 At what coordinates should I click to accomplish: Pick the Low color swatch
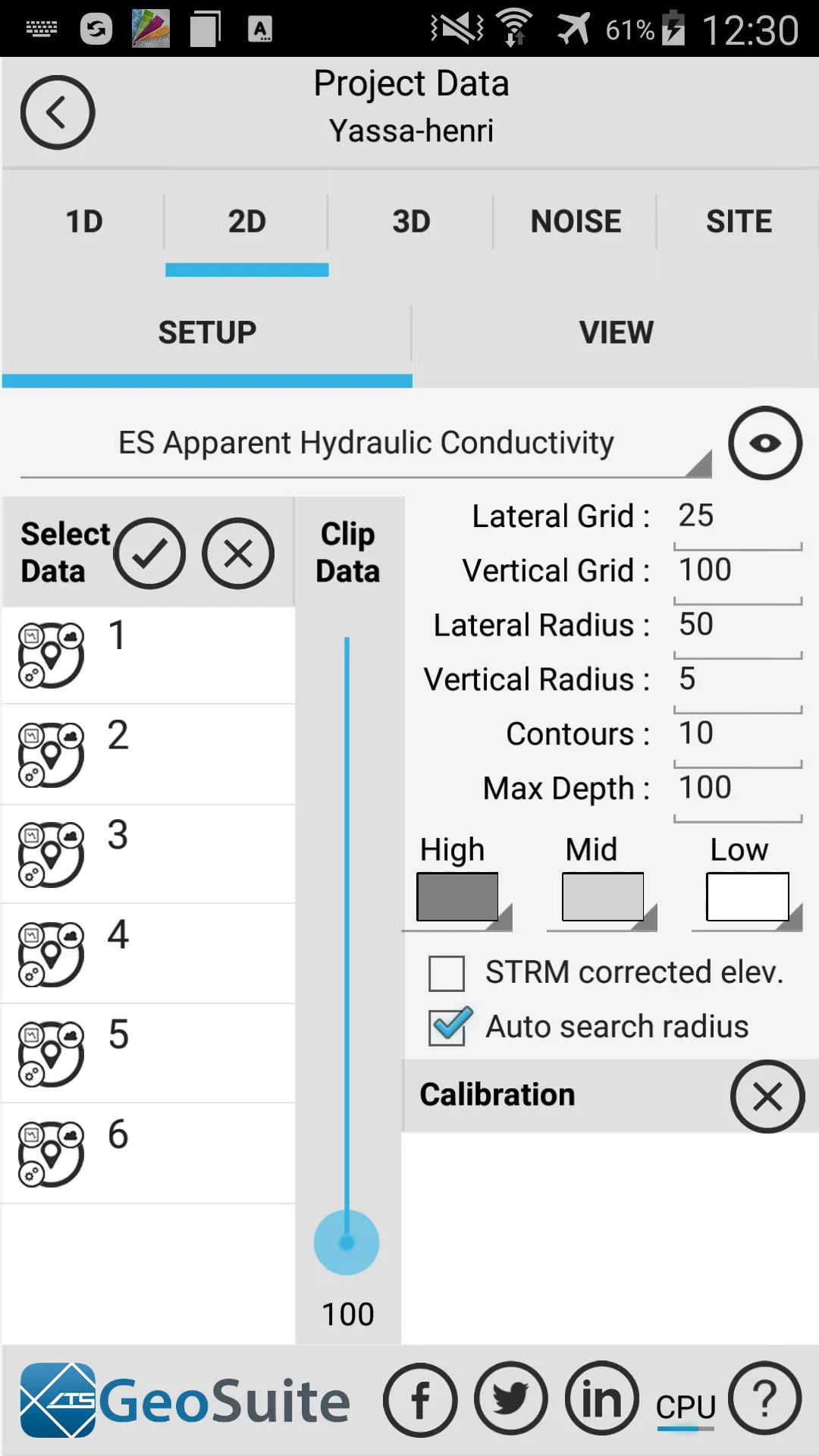[748, 897]
